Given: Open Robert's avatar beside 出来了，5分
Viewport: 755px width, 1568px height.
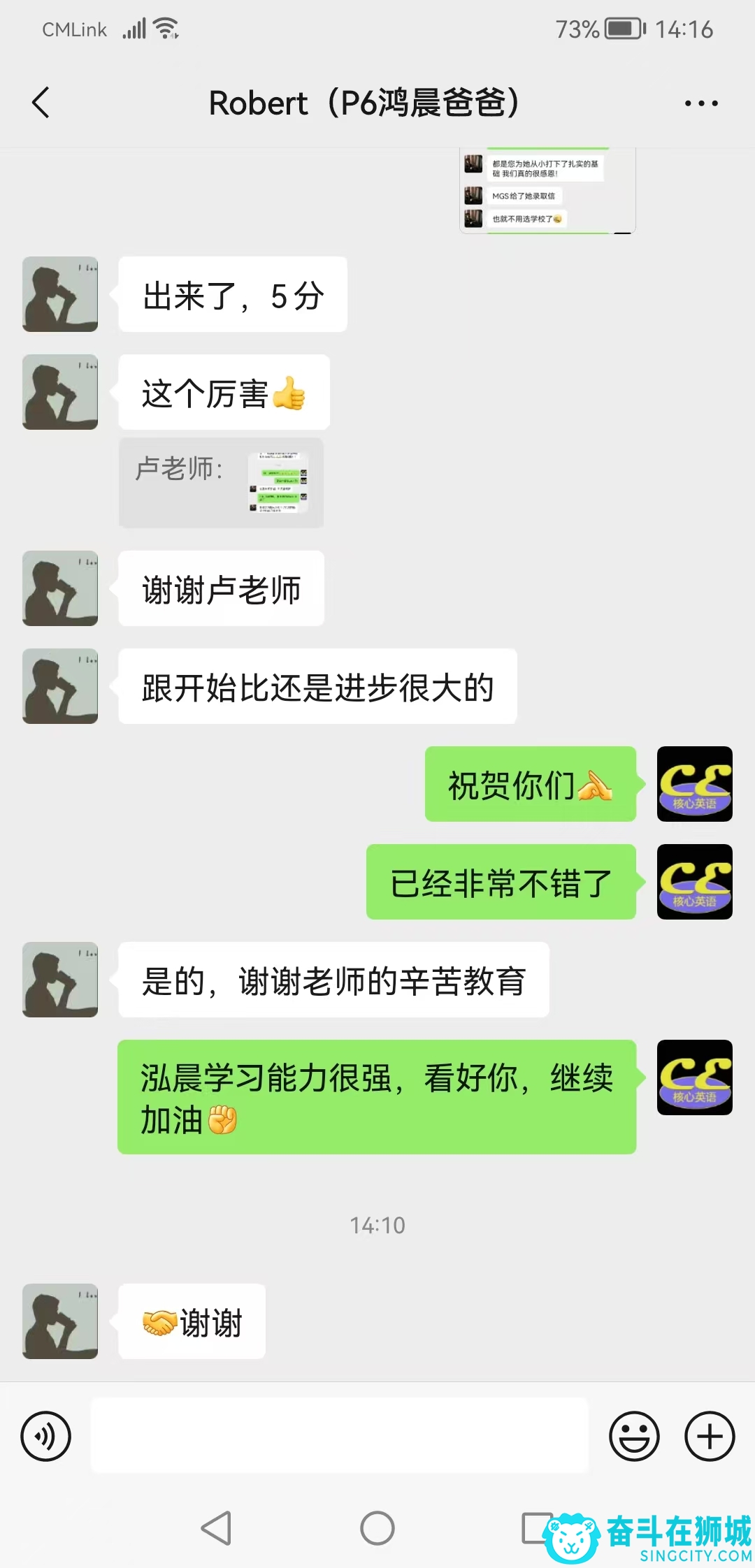Looking at the screenshot, I should 60,294.
